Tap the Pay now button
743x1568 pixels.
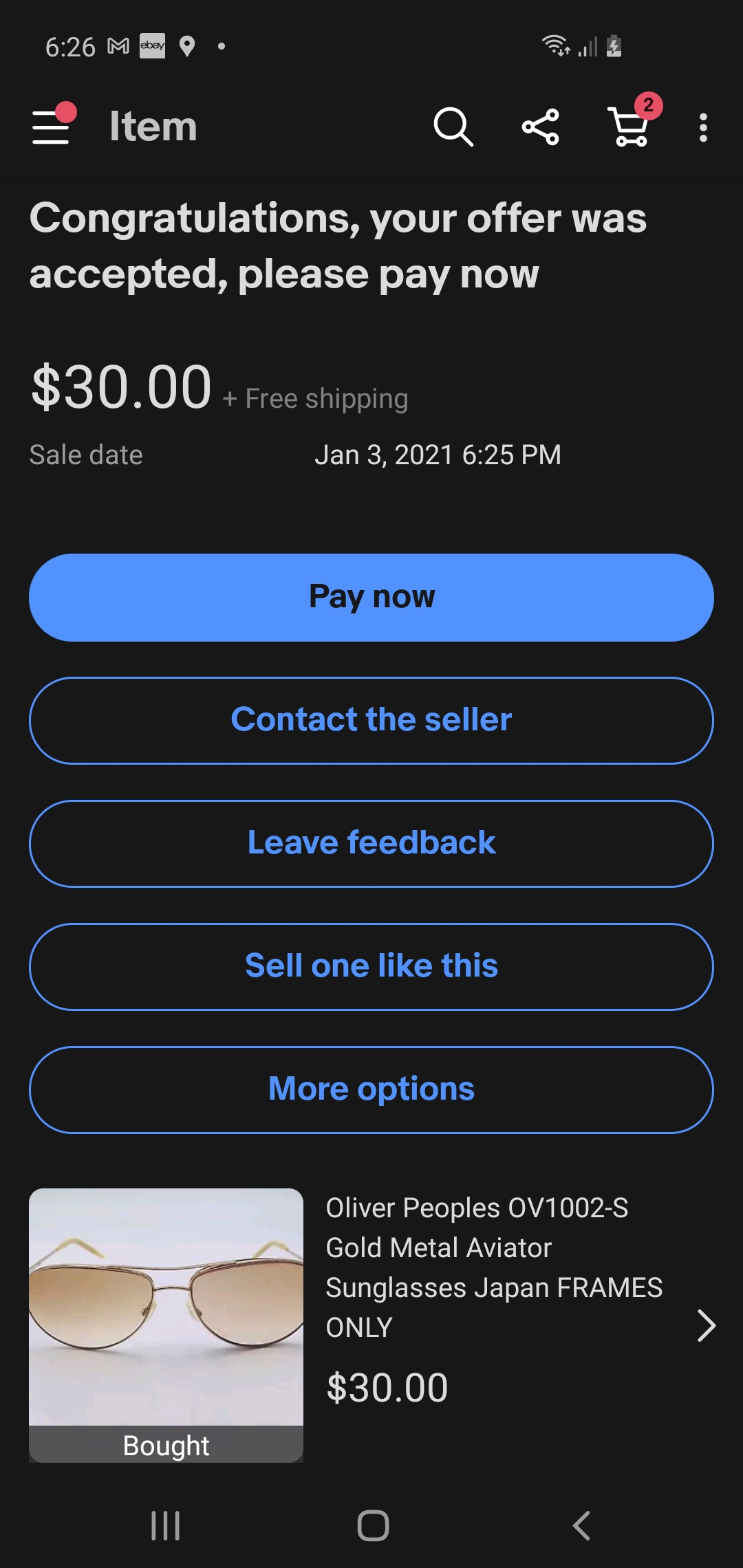pos(371,597)
